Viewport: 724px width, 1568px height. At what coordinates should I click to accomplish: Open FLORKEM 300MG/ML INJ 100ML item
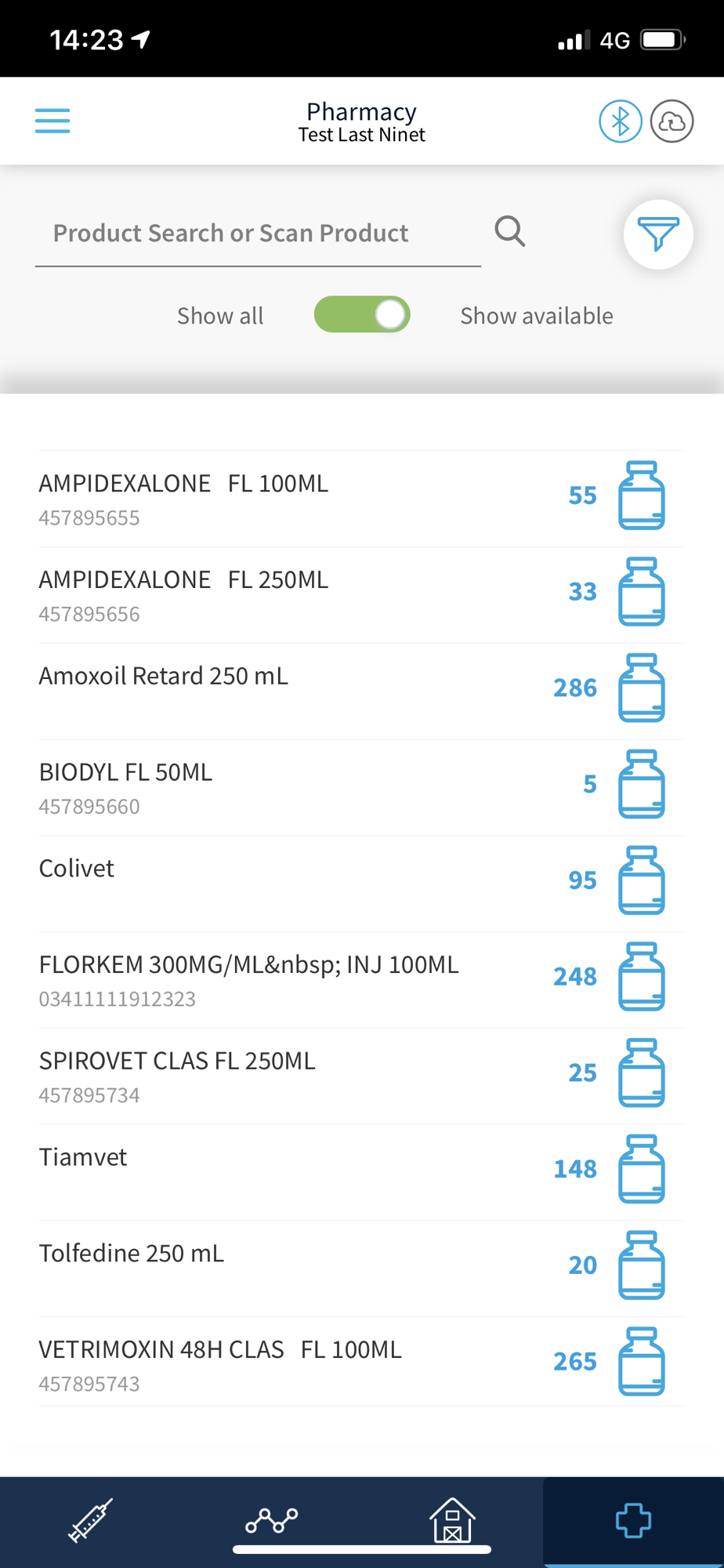click(362, 980)
